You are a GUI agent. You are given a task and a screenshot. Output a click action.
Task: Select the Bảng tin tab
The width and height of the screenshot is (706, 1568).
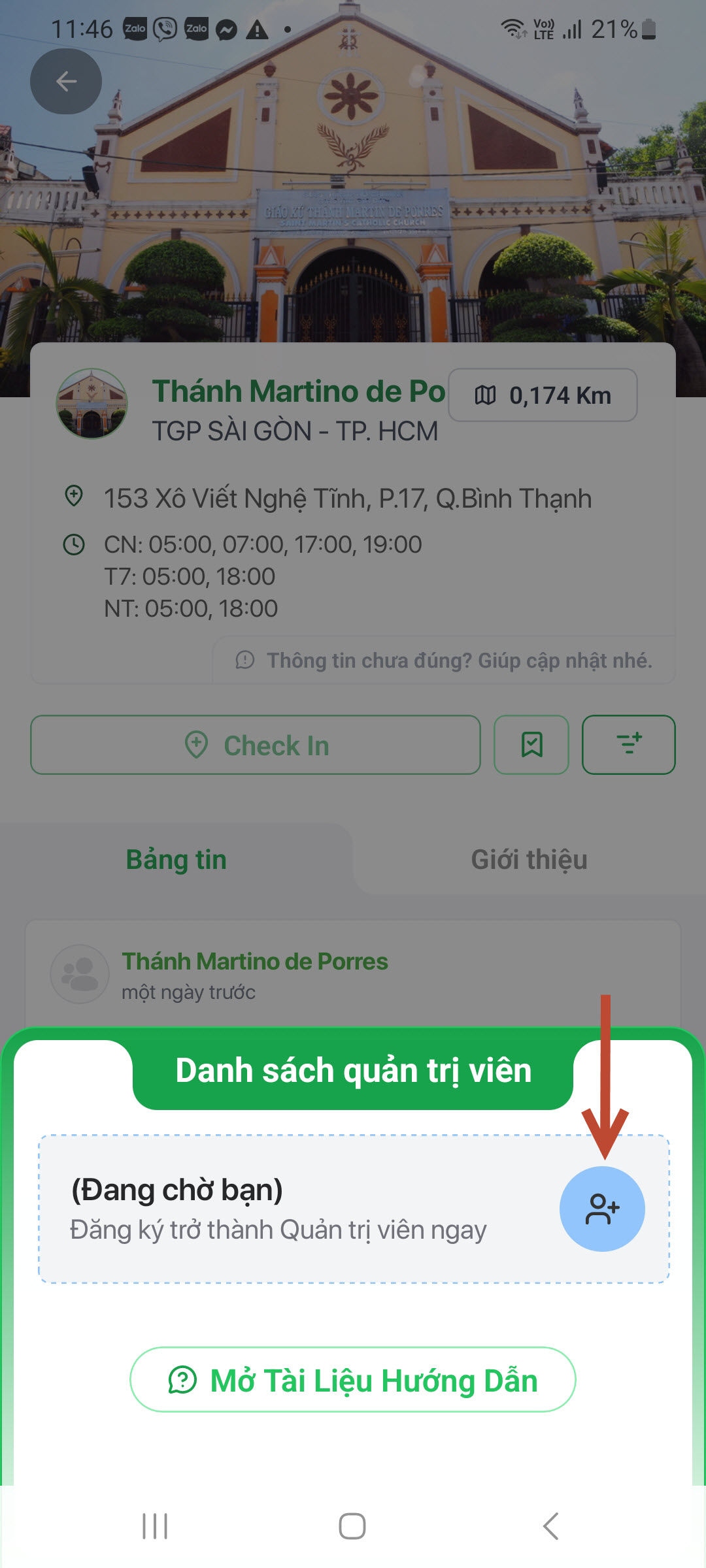point(176,859)
